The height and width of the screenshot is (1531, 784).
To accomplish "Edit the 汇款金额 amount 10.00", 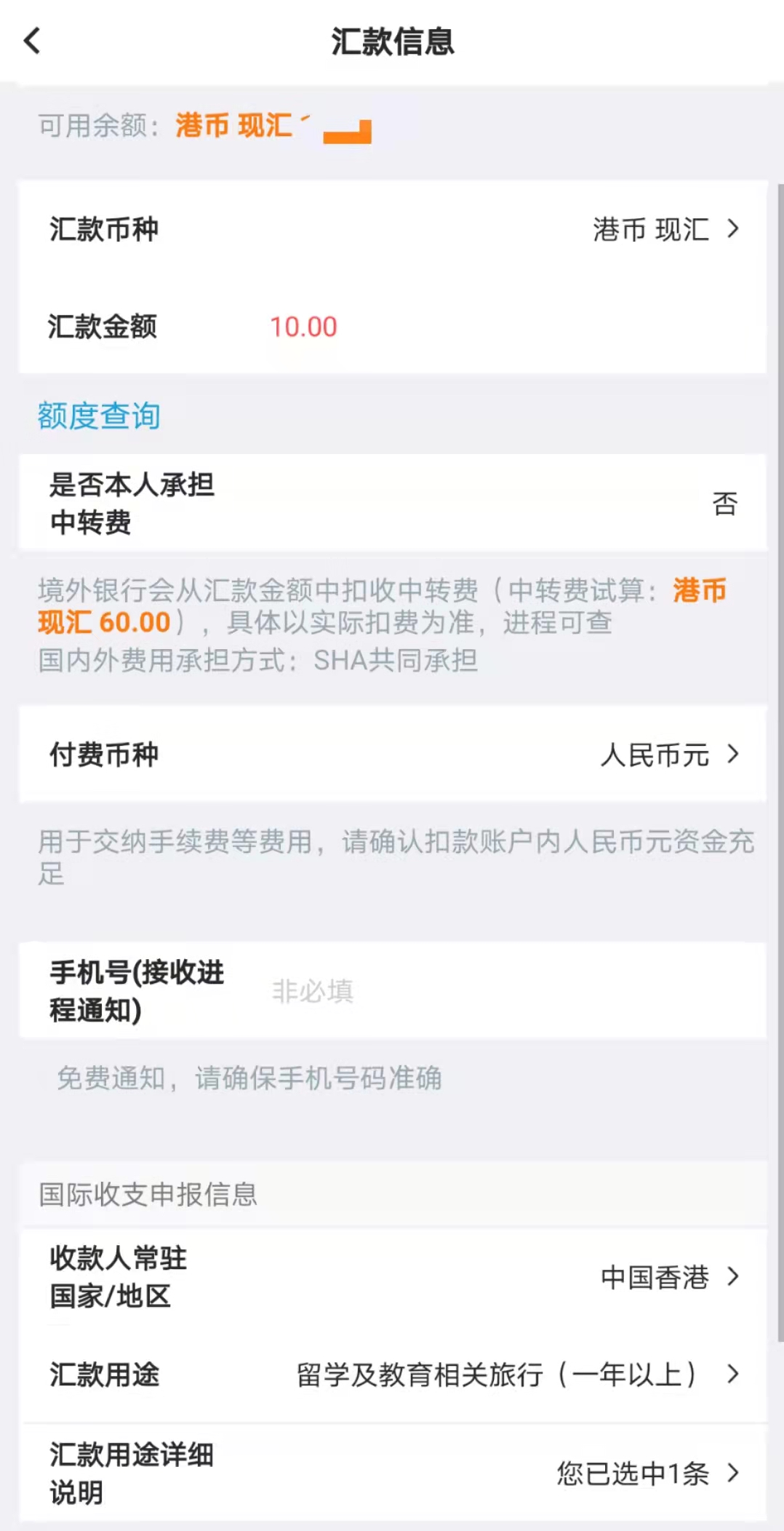I will click(303, 327).
